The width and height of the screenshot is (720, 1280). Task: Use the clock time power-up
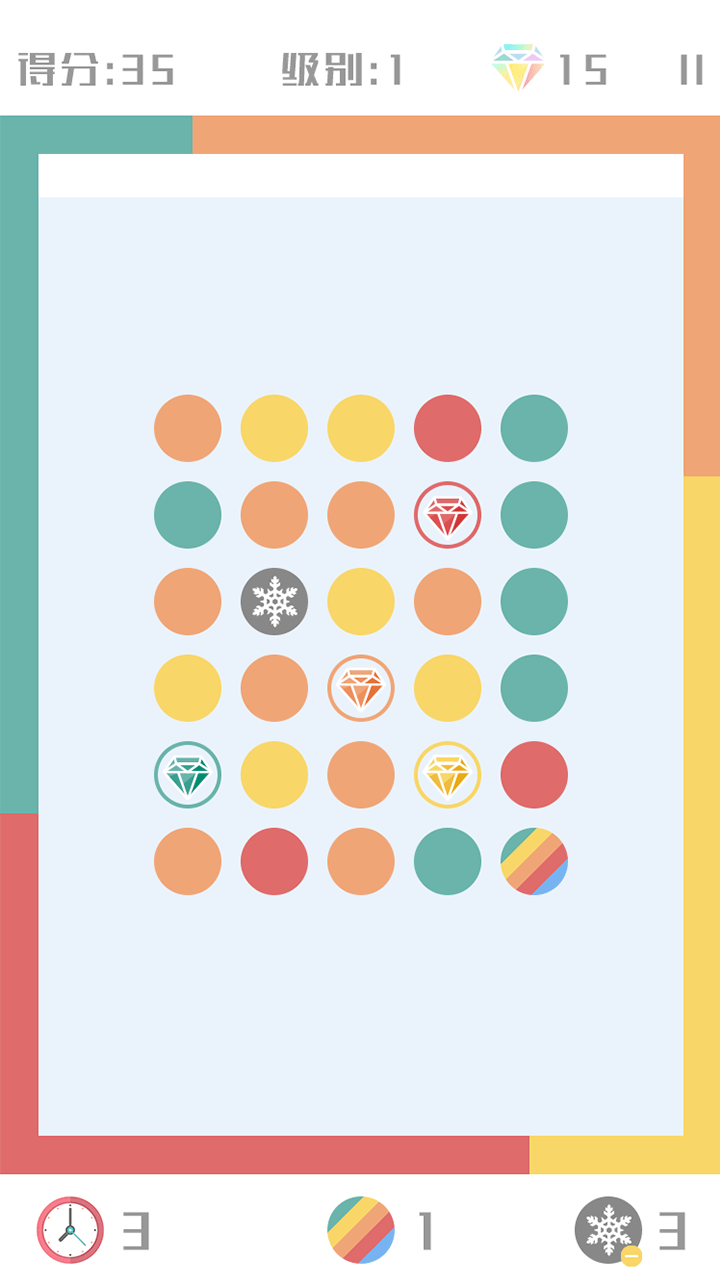tap(70, 1230)
